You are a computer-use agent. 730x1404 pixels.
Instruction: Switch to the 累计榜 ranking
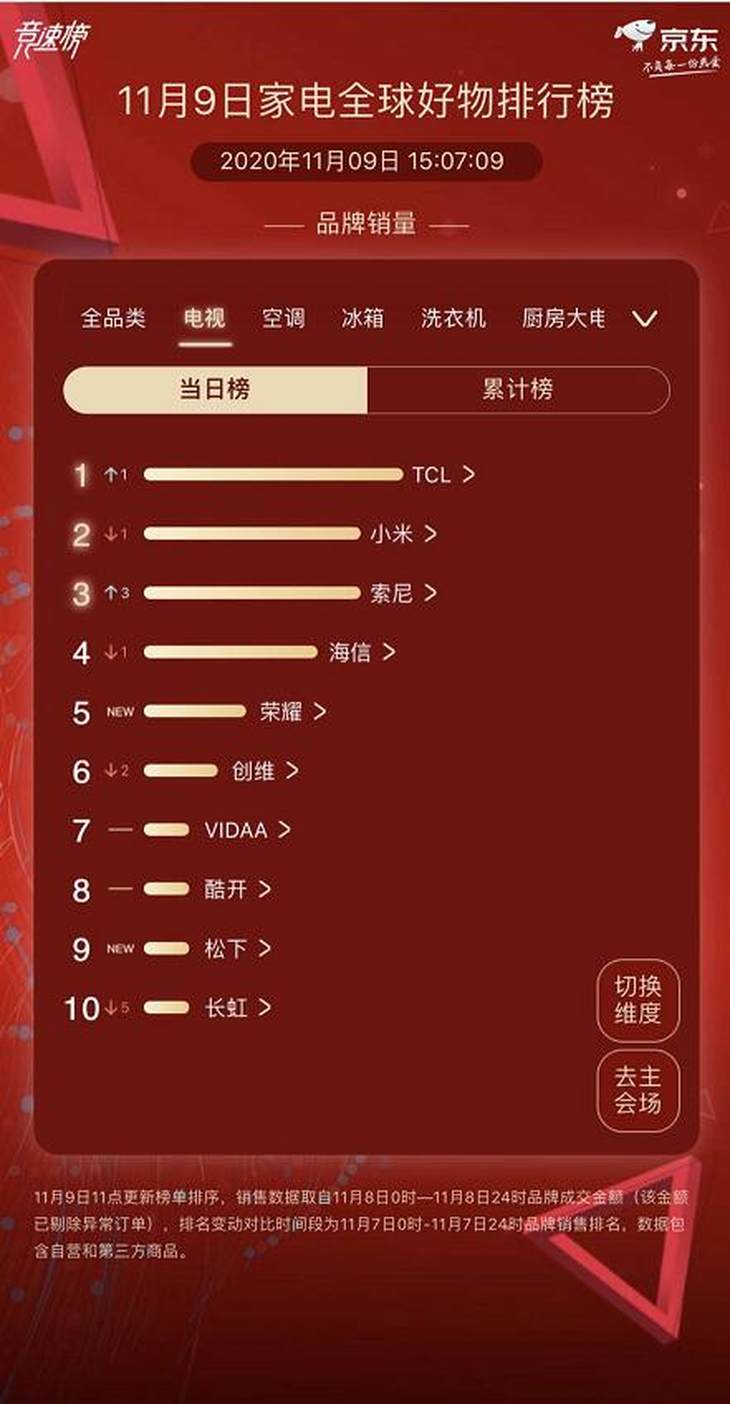517,390
